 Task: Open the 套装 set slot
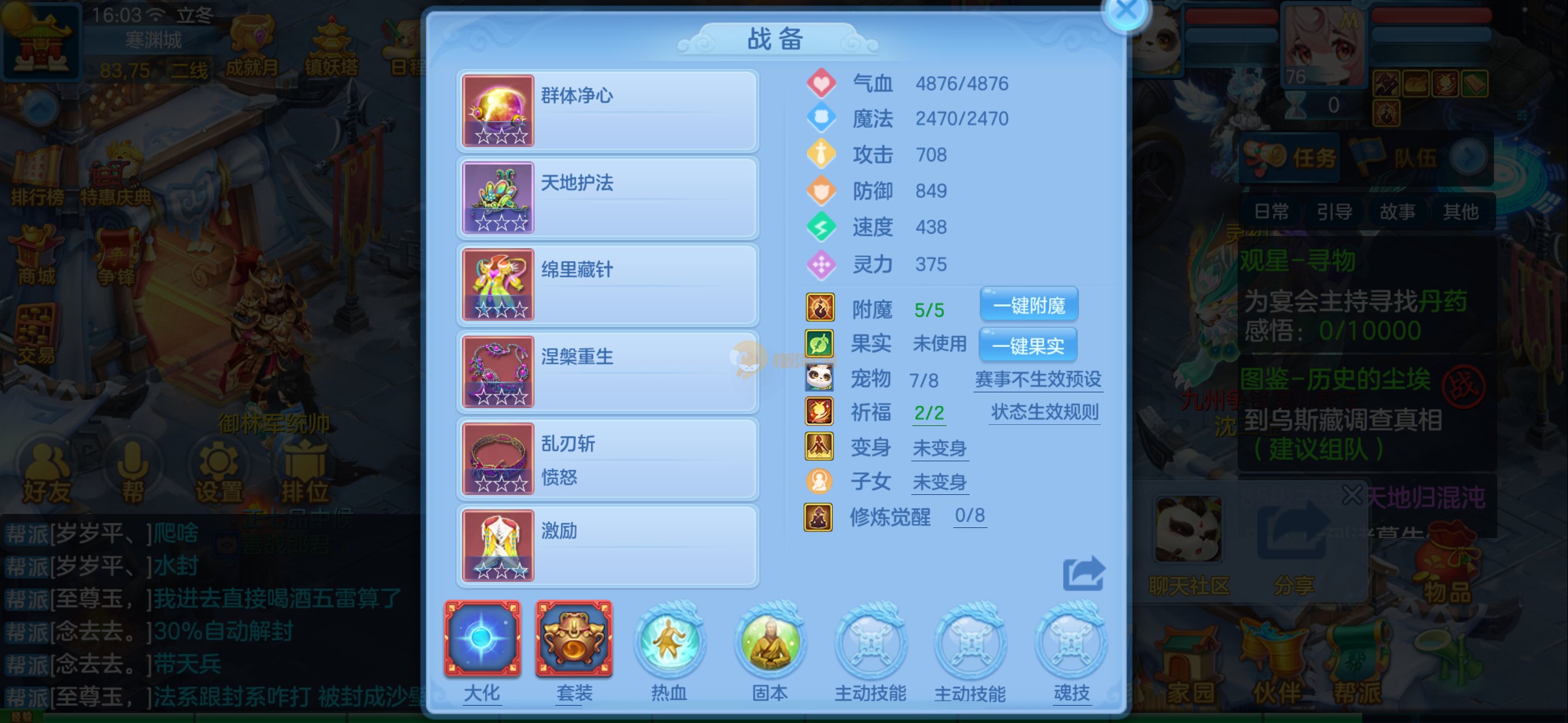click(x=573, y=639)
